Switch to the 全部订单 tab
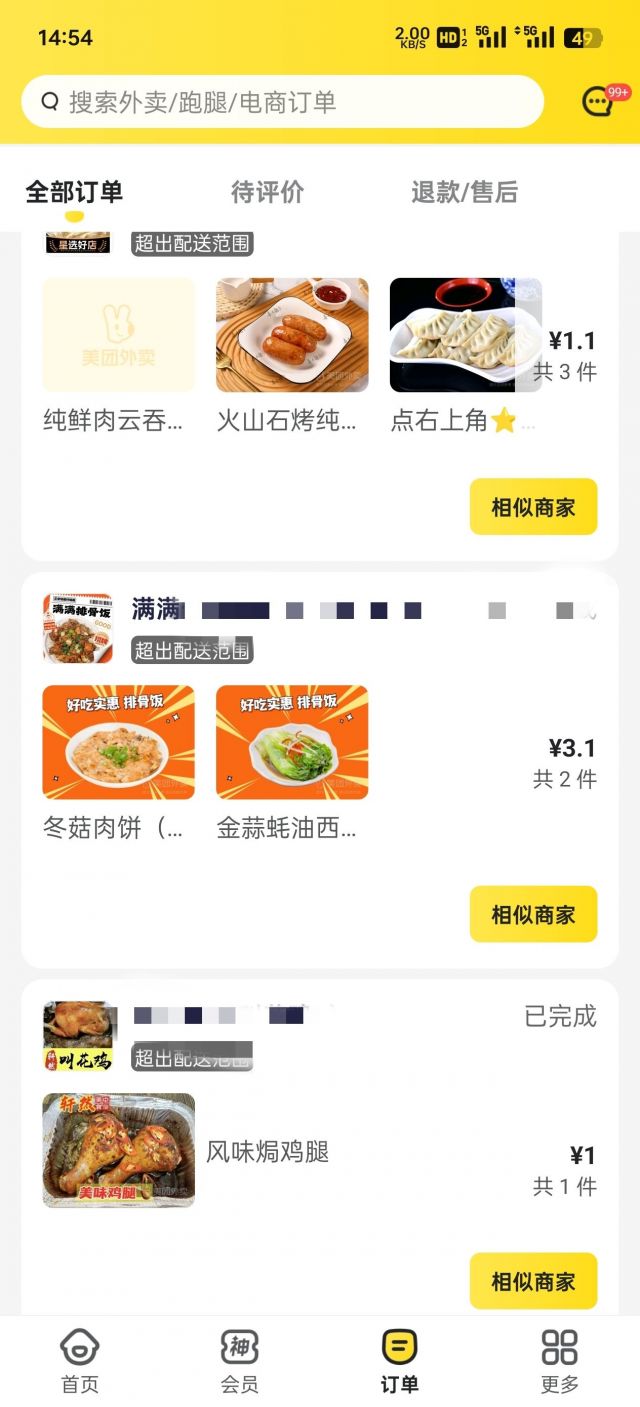640x1407 pixels. pyautogui.click(x=74, y=192)
